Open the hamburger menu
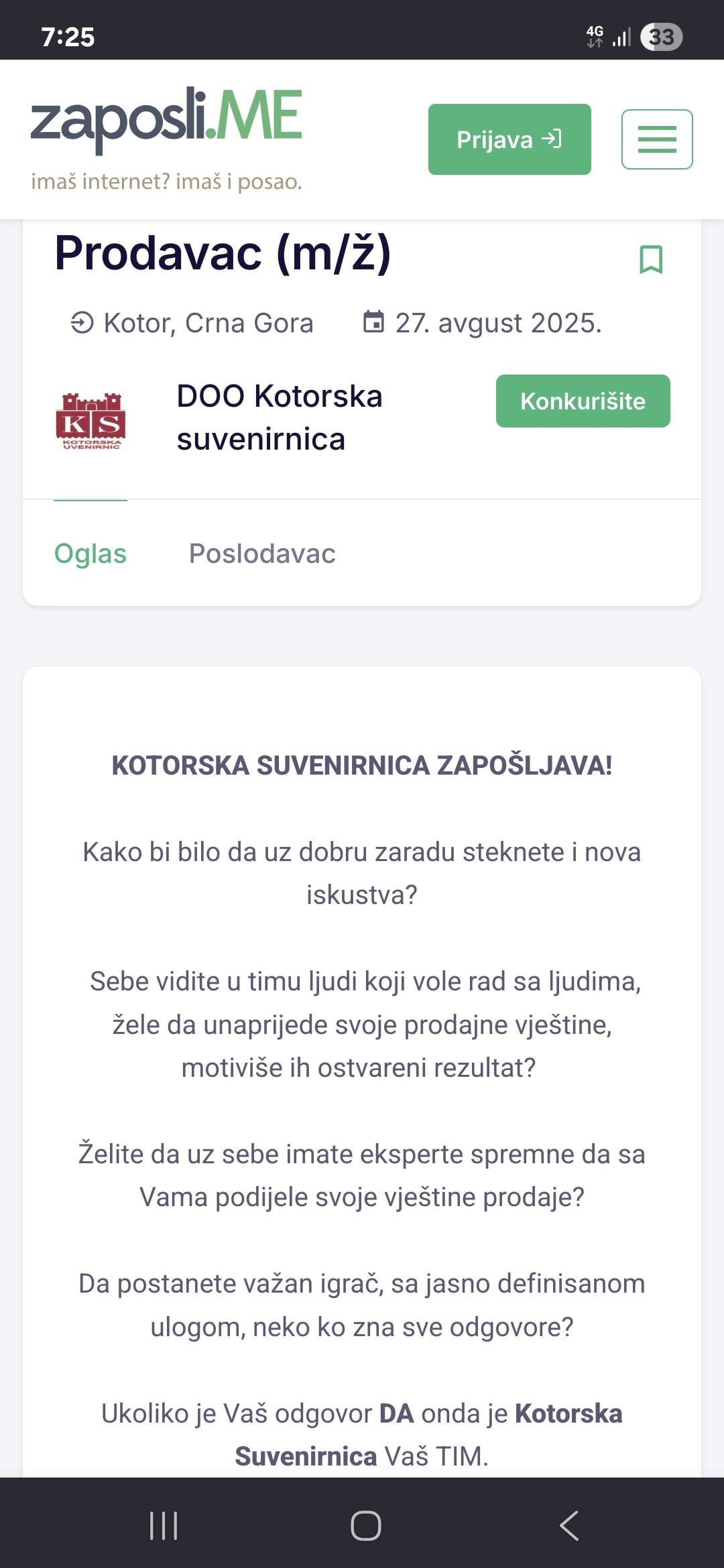 pyautogui.click(x=656, y=139)
